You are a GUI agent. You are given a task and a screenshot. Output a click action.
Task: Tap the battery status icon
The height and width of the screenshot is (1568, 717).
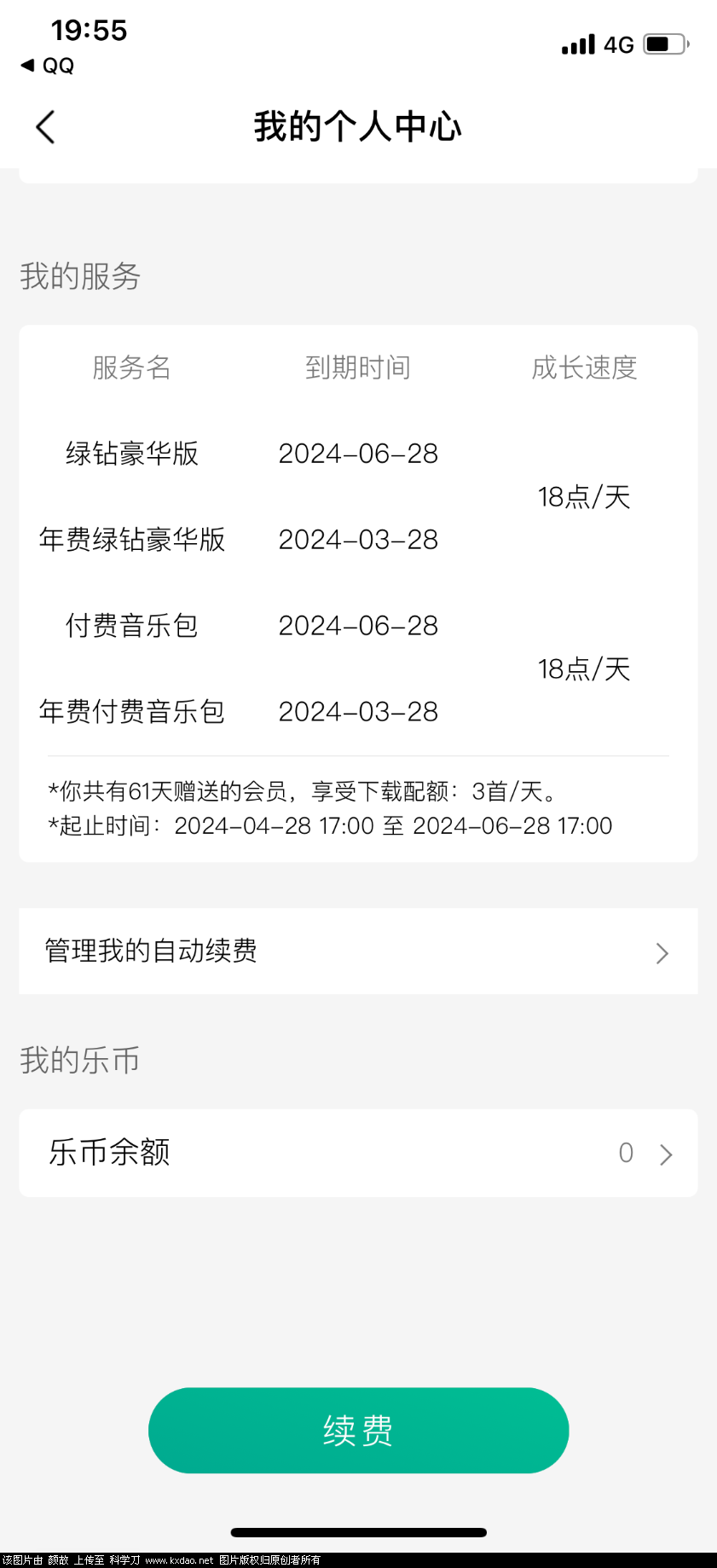[x=663, y=43]
